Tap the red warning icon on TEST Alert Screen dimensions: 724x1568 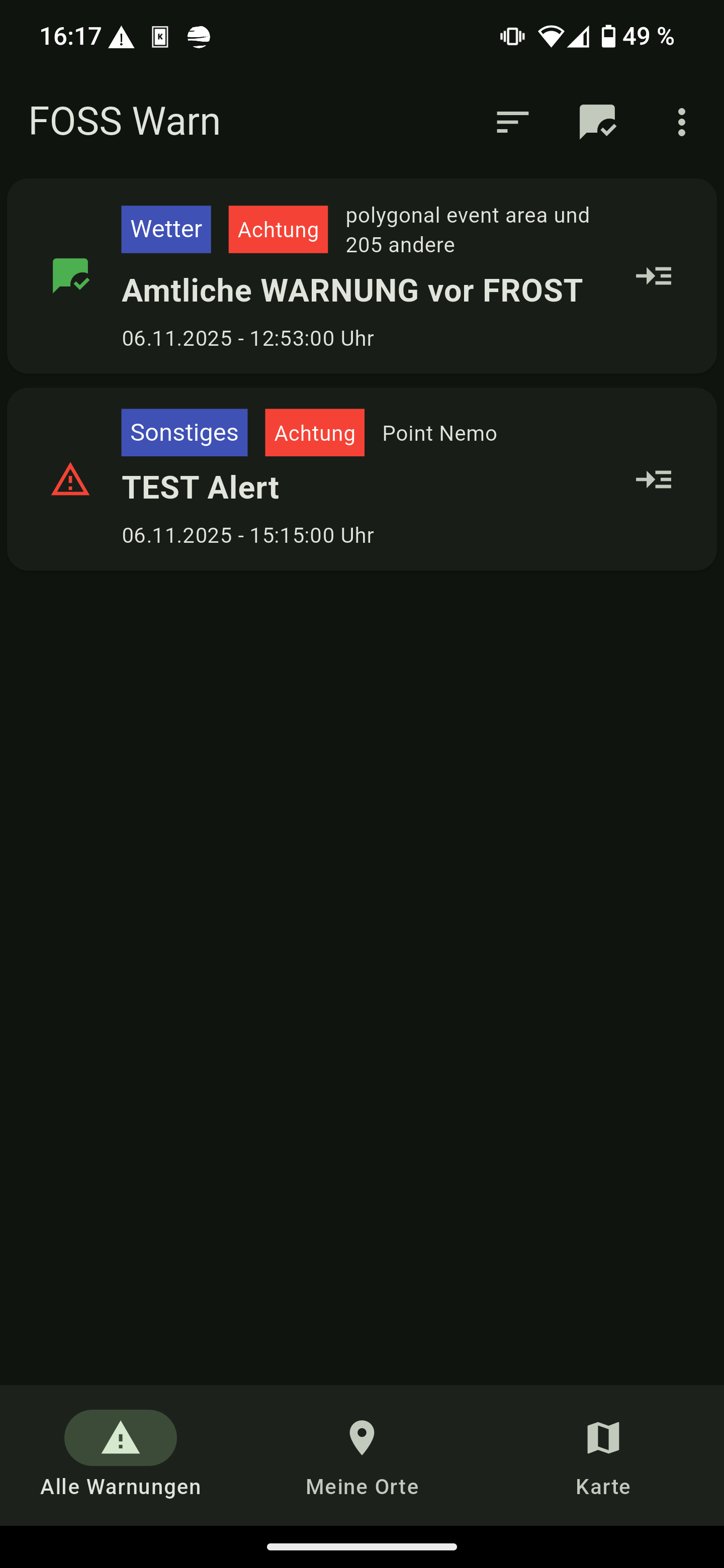pyautogui.click(x=70, y=479)
